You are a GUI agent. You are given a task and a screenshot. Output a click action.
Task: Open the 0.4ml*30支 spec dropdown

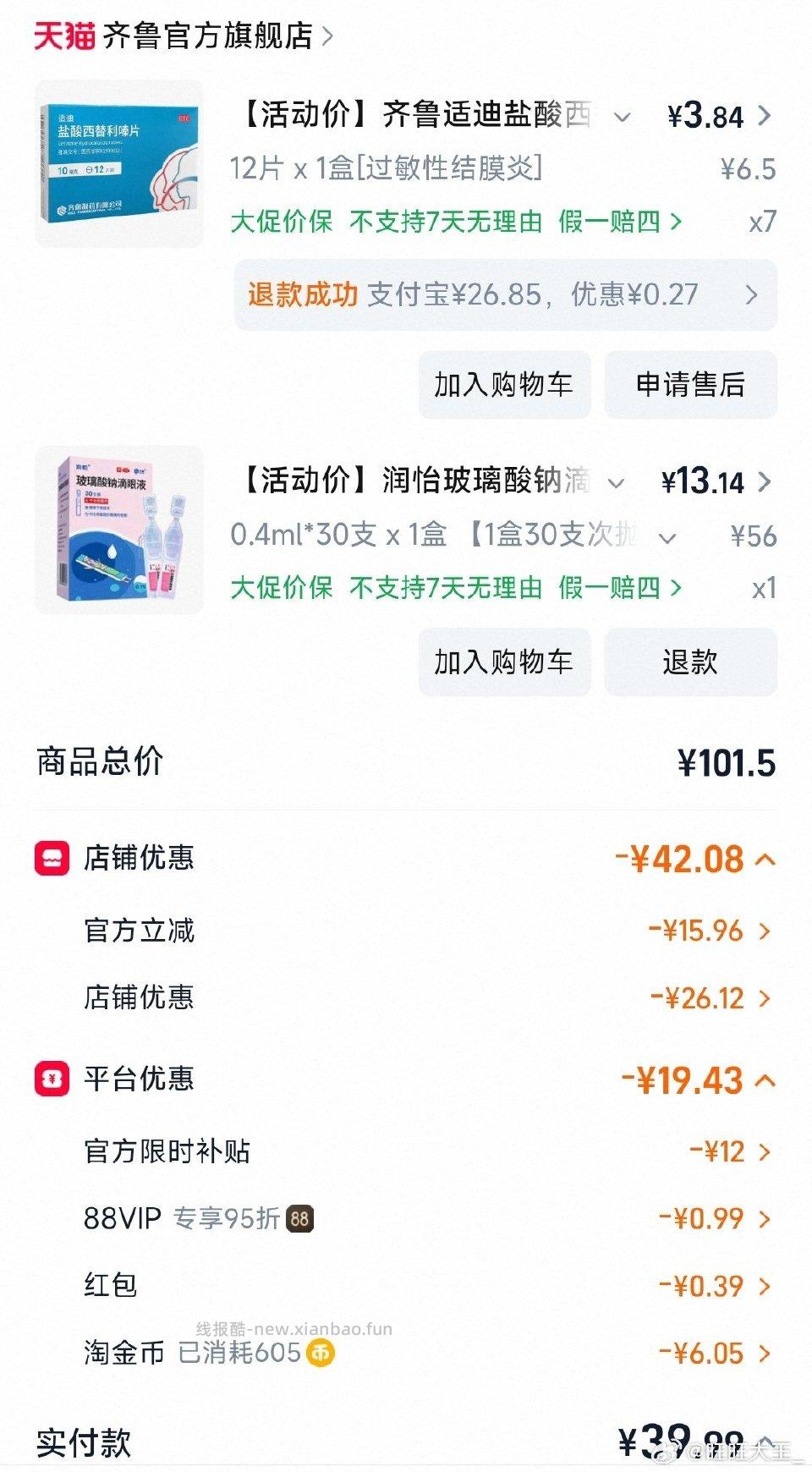pos(668,536)
